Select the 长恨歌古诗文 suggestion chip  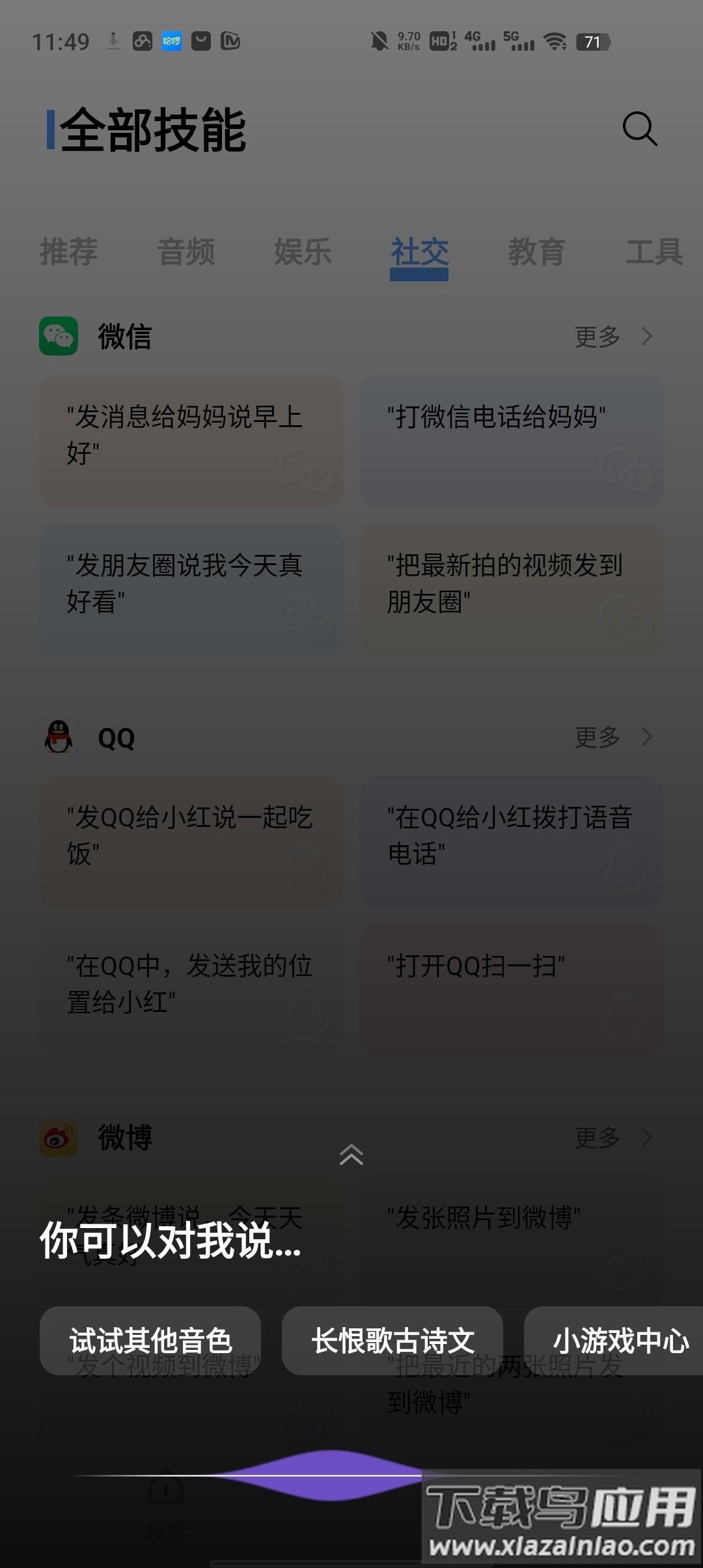[x=393, y=1341]
